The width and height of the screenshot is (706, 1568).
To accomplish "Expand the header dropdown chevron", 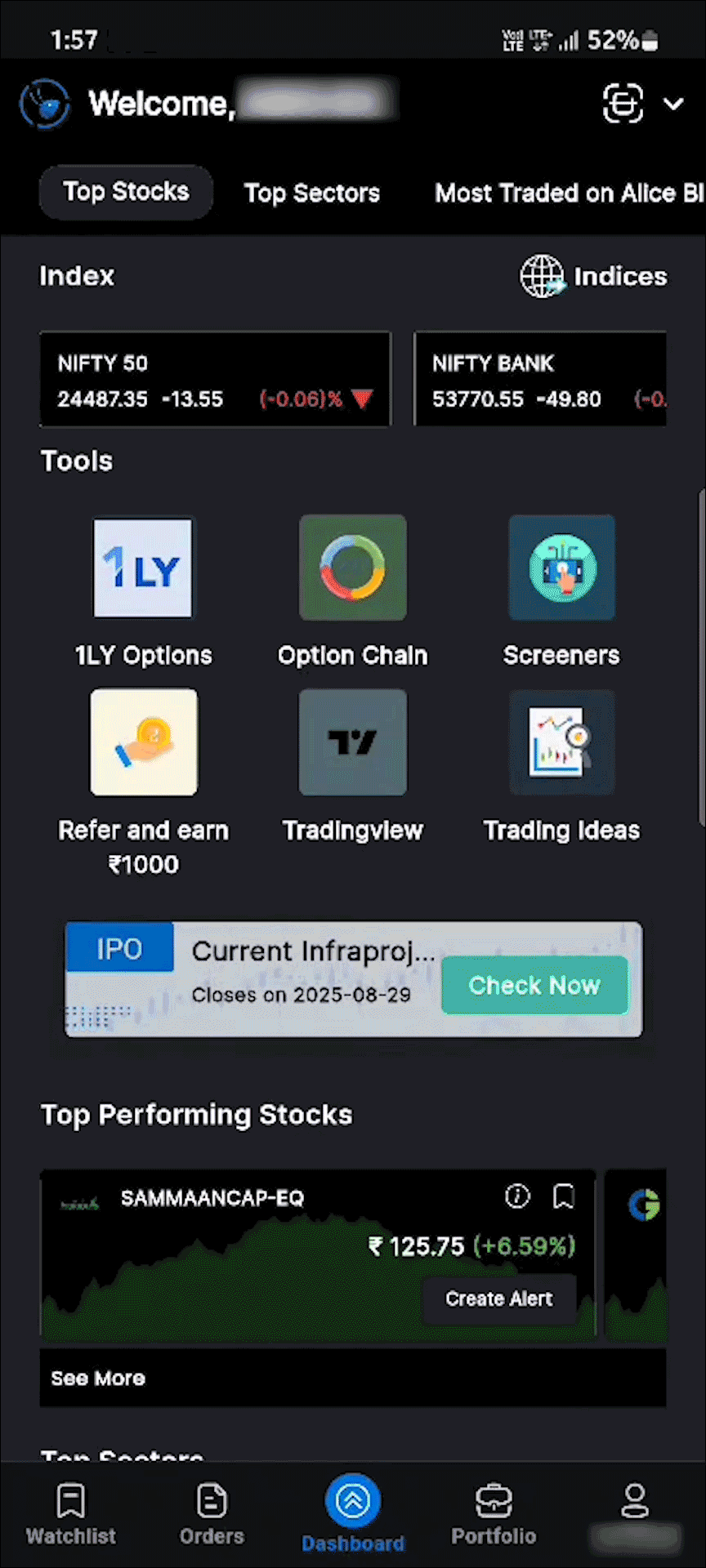I will tap(673, 104).
